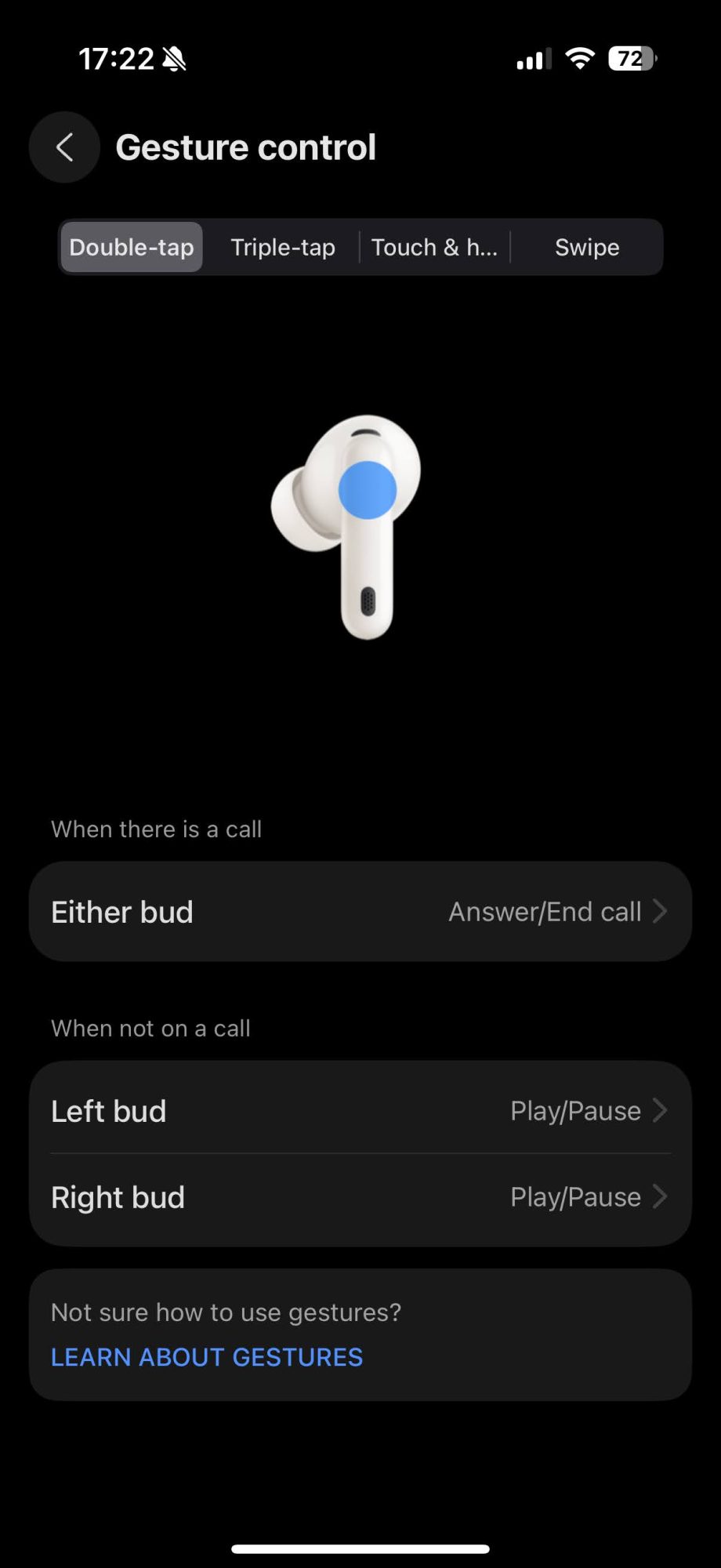Viewport: 721px width, 1568px height.
Task: Go back from Gesture control
Action: coord(64,147)
